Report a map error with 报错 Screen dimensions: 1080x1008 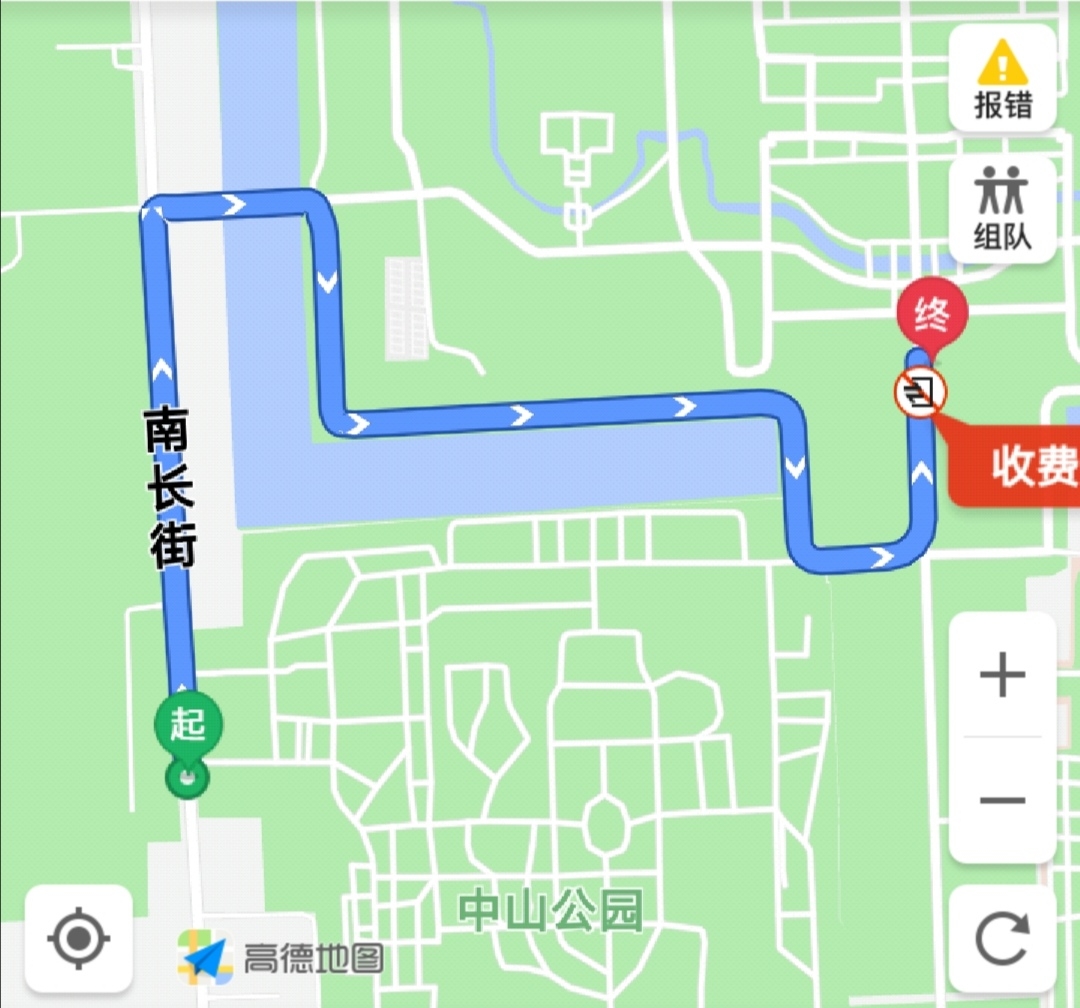pyautogui.click(x=1002, y=80)
